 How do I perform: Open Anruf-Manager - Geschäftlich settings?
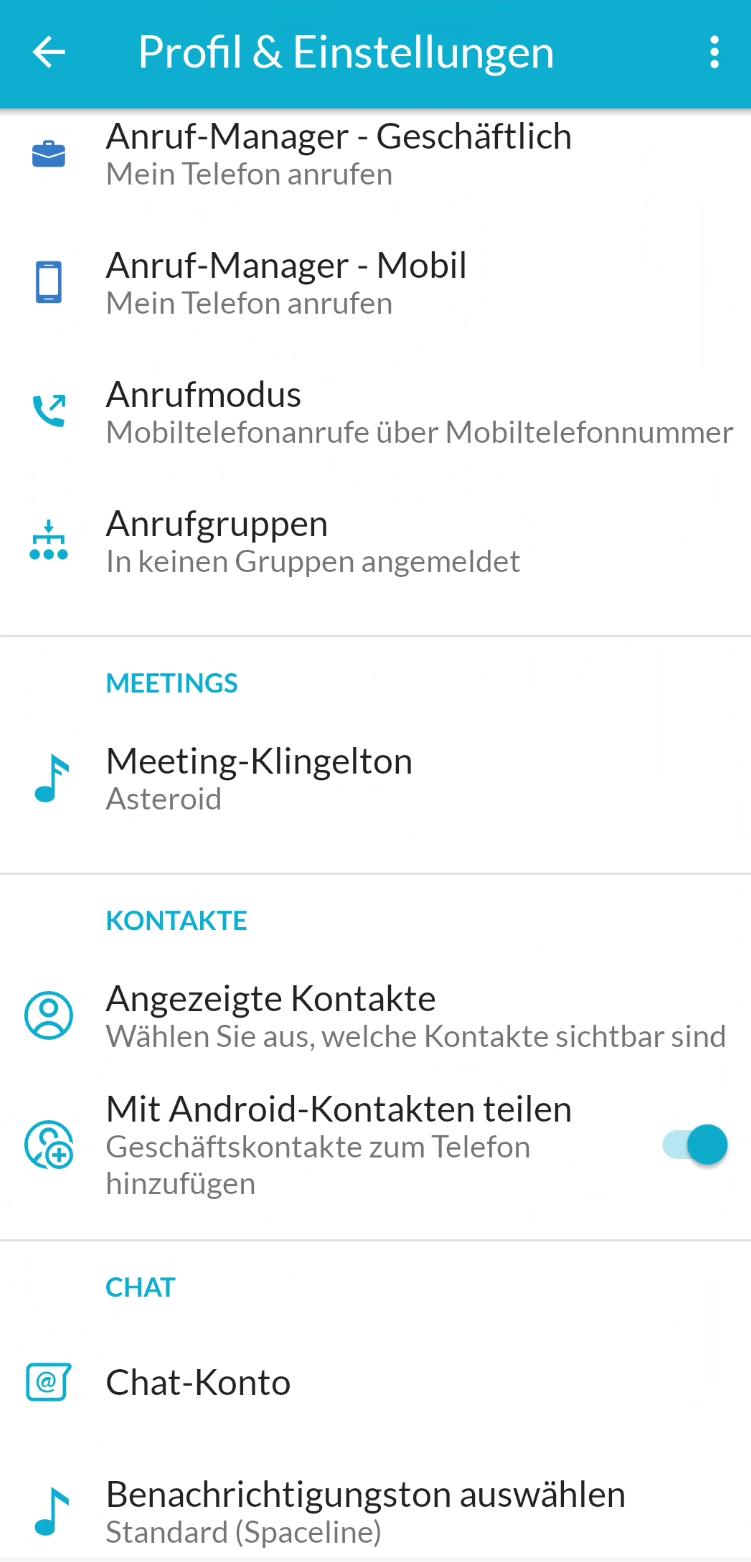[375, 154]
